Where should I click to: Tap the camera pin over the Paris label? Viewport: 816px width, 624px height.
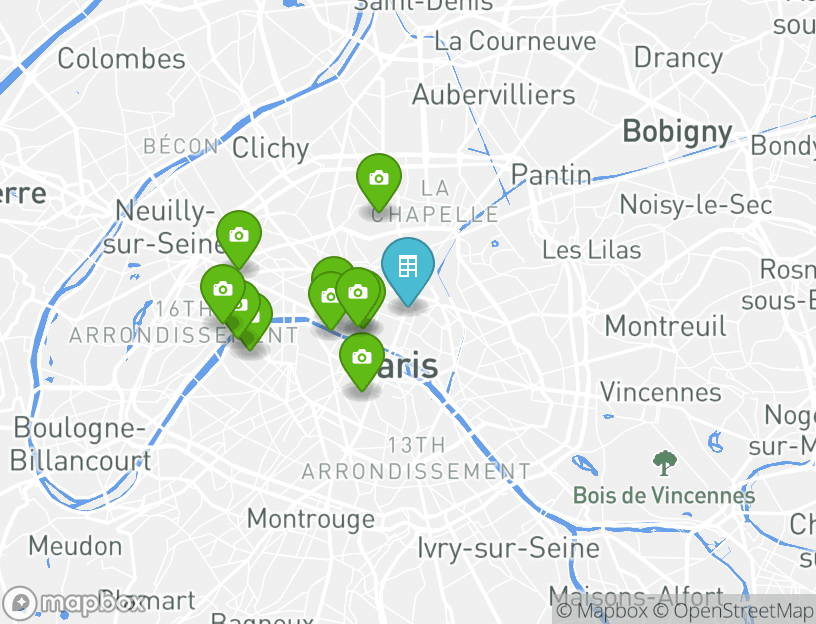(x=362, y=358)
